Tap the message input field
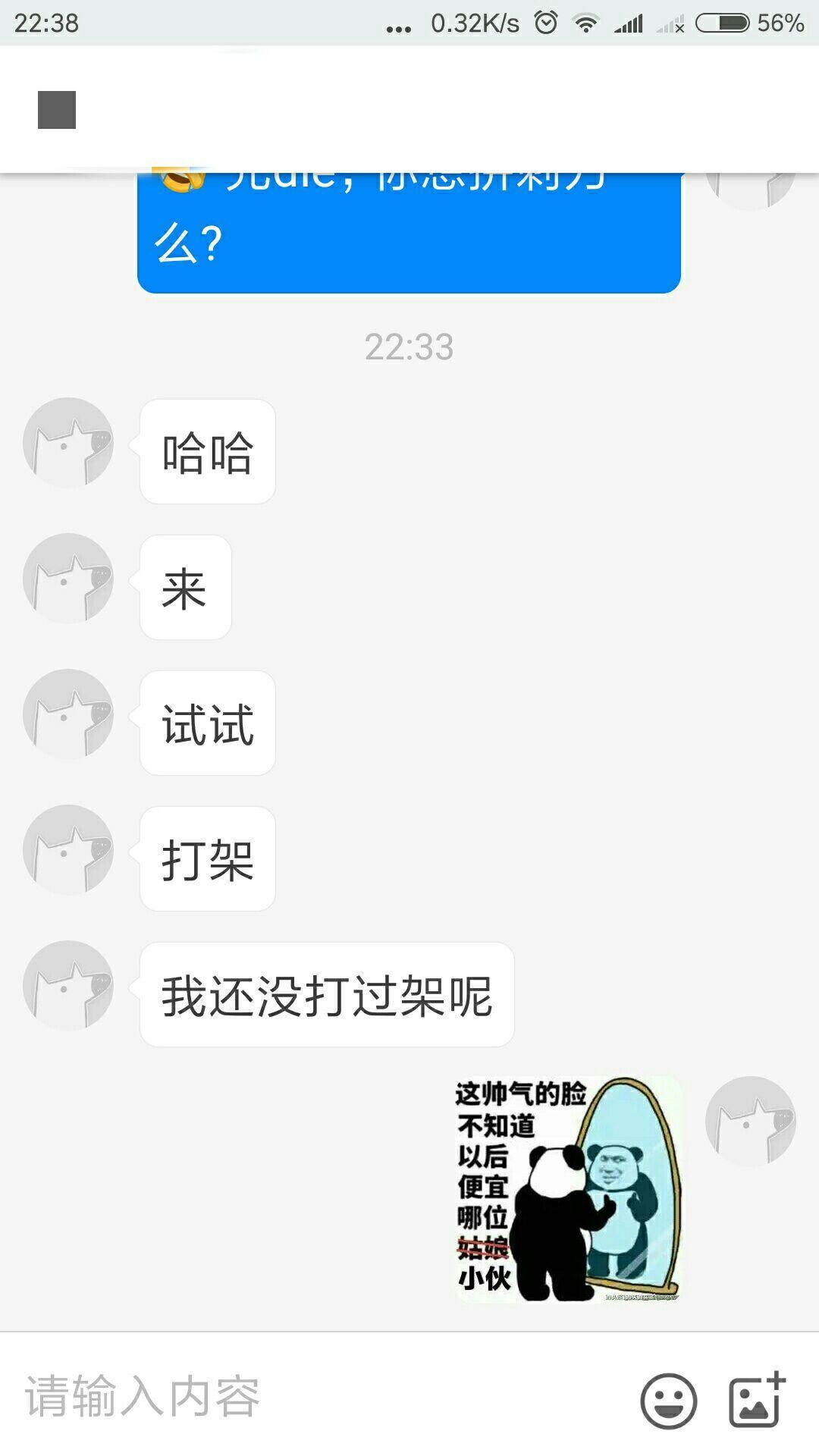The height and width of the screenshot is (1456, 819). pyautogui.click(x=318, y=1397)
